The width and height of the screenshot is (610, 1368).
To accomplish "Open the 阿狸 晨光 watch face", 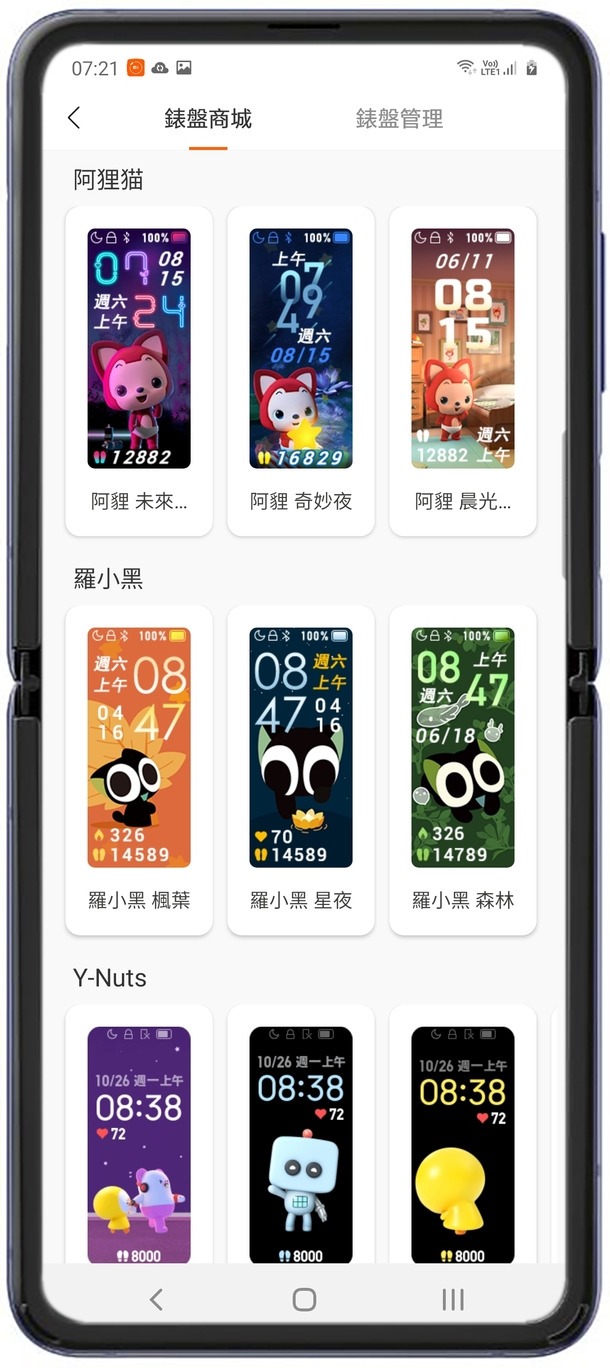I will pyautogui.click(x=463, y=370).
